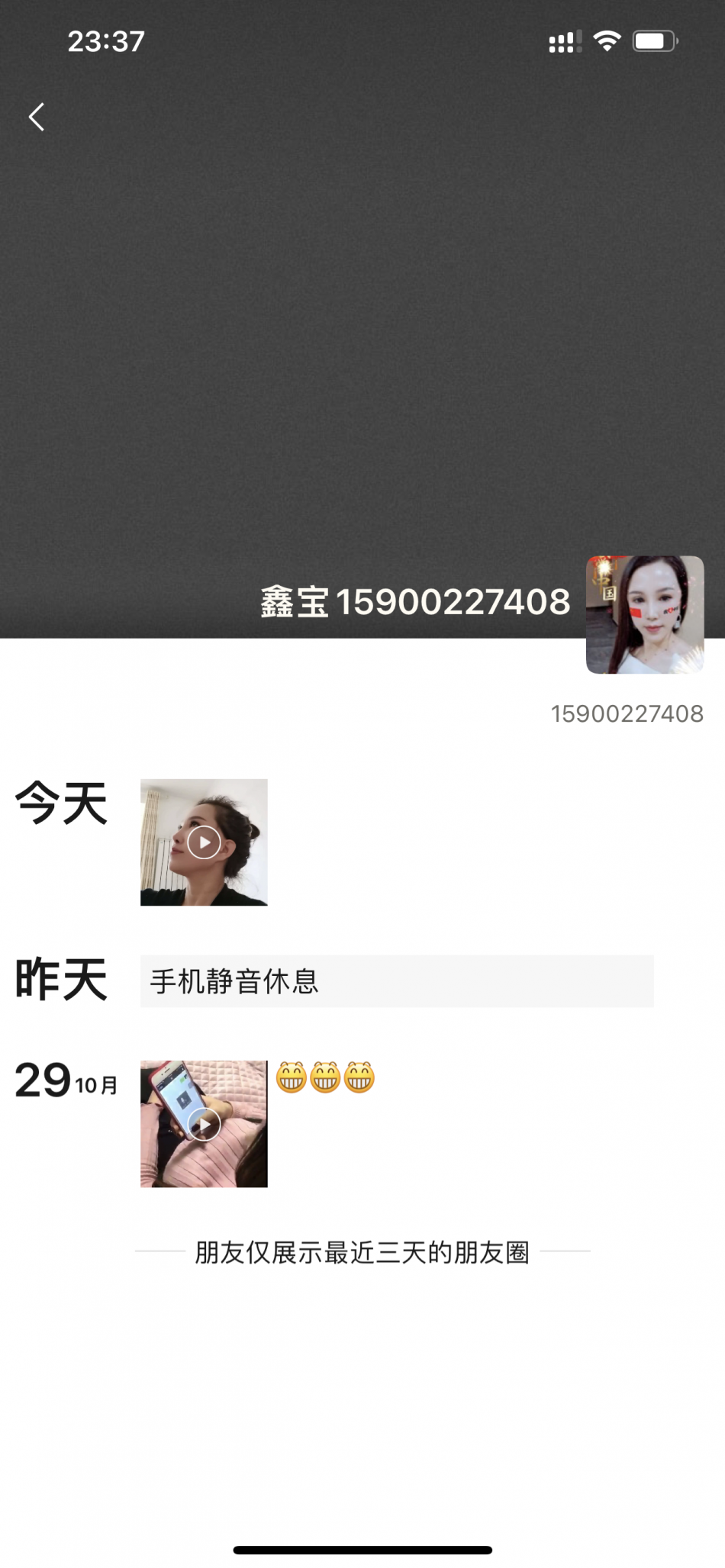Play the October 29 video post
The image size is (725, 1568).
[x=204, y=1124]
